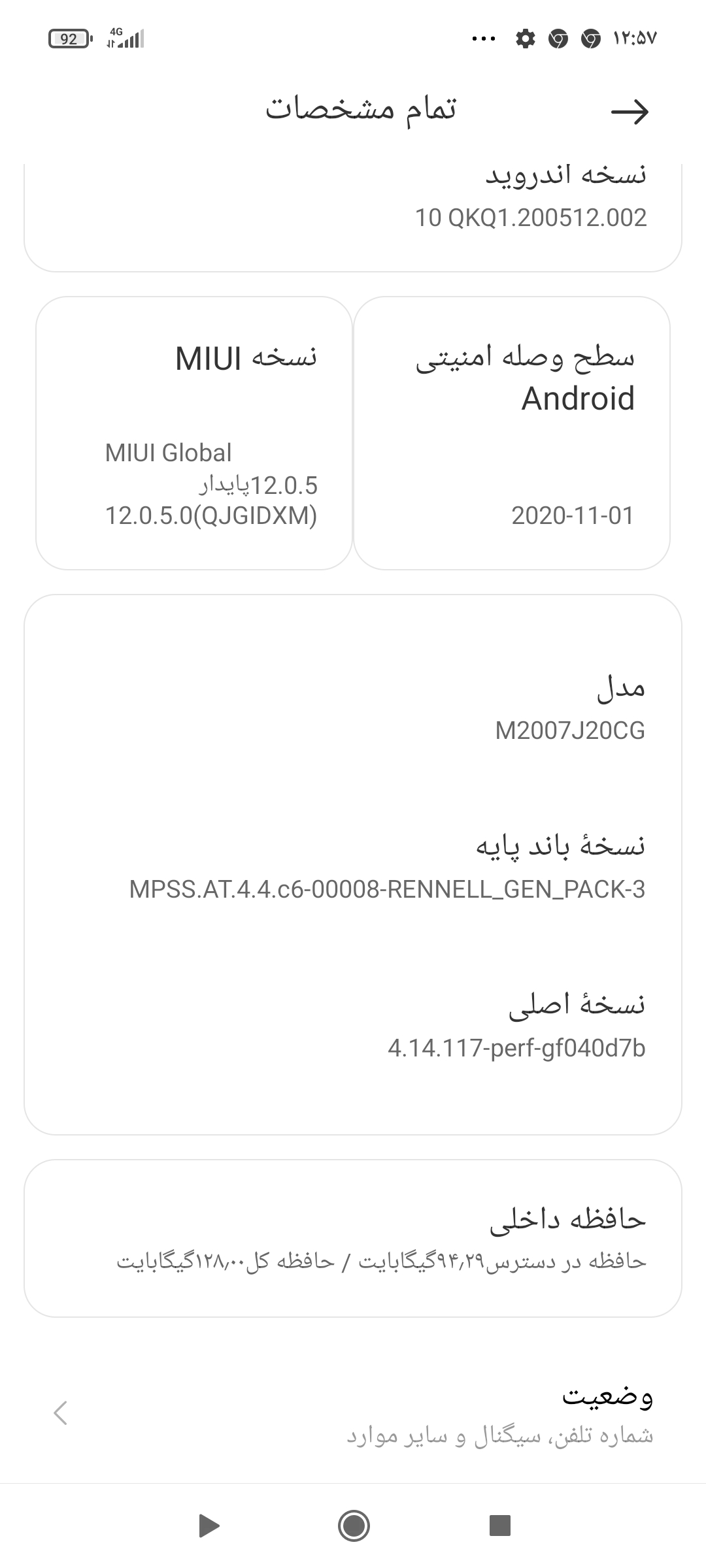This screenshot has width=706, height=1568.
Task: Tap the system home button
Action: (x=354, y=1526)
